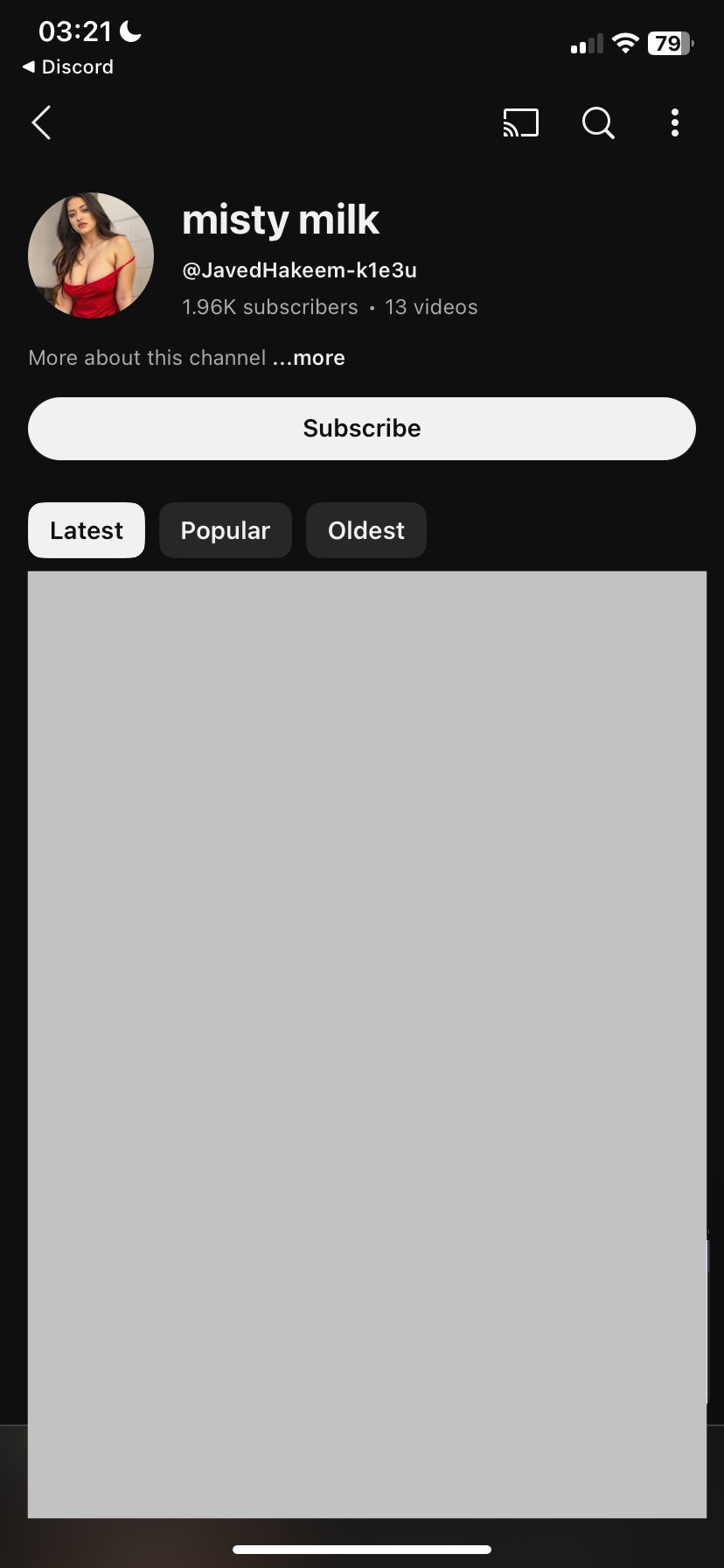Sort videos by Popular
This screenshot has width=724, height=1568.
(x=226, y=530)
